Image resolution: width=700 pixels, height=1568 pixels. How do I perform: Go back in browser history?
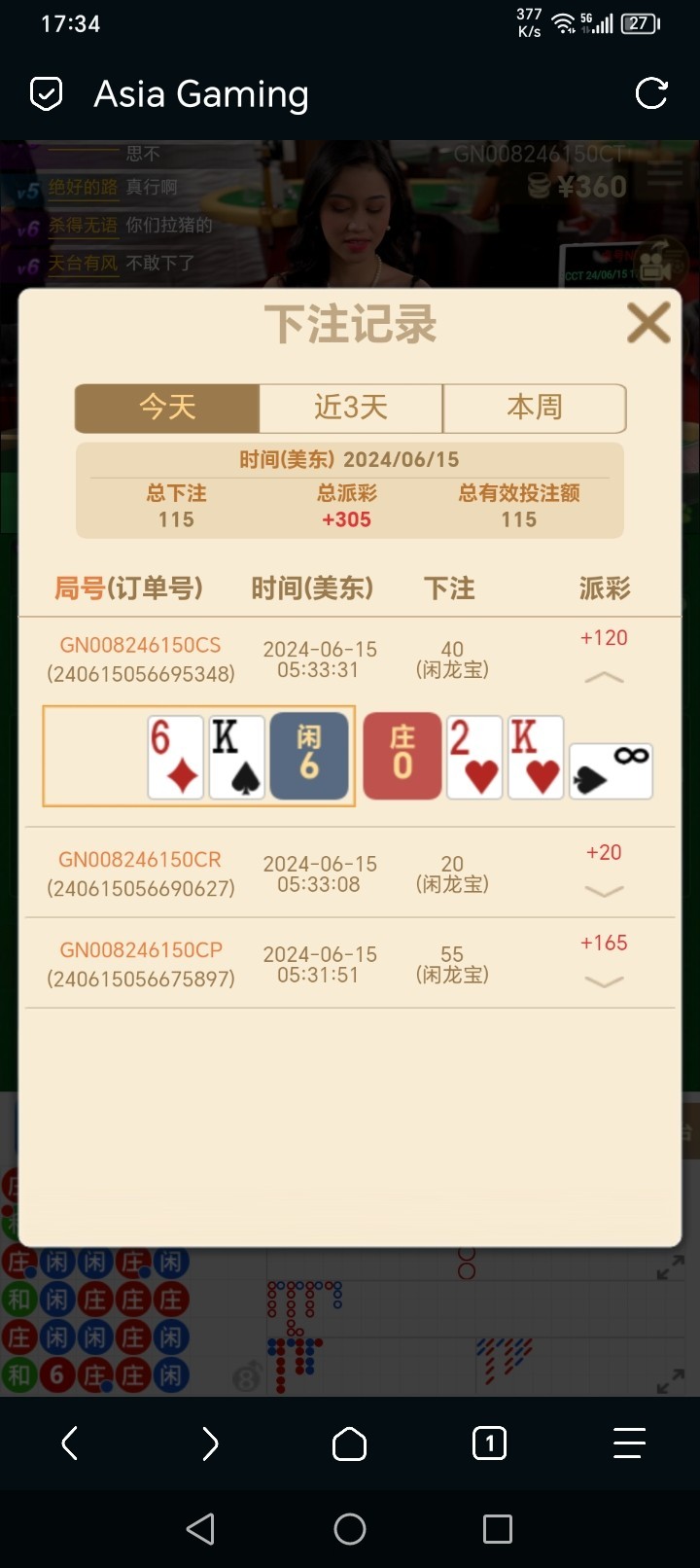tap(70, 1443)
